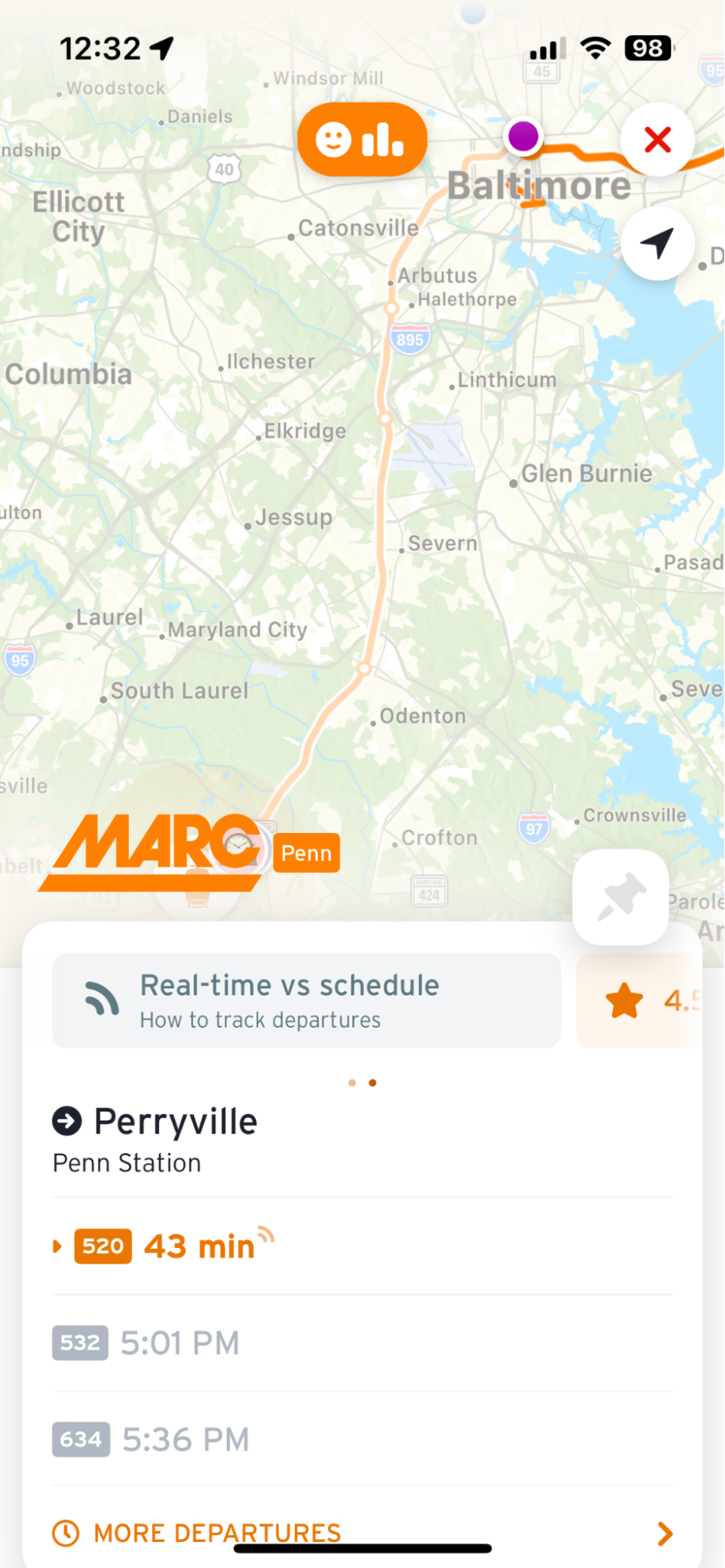Close the route map with red X

tap(657, 140)
